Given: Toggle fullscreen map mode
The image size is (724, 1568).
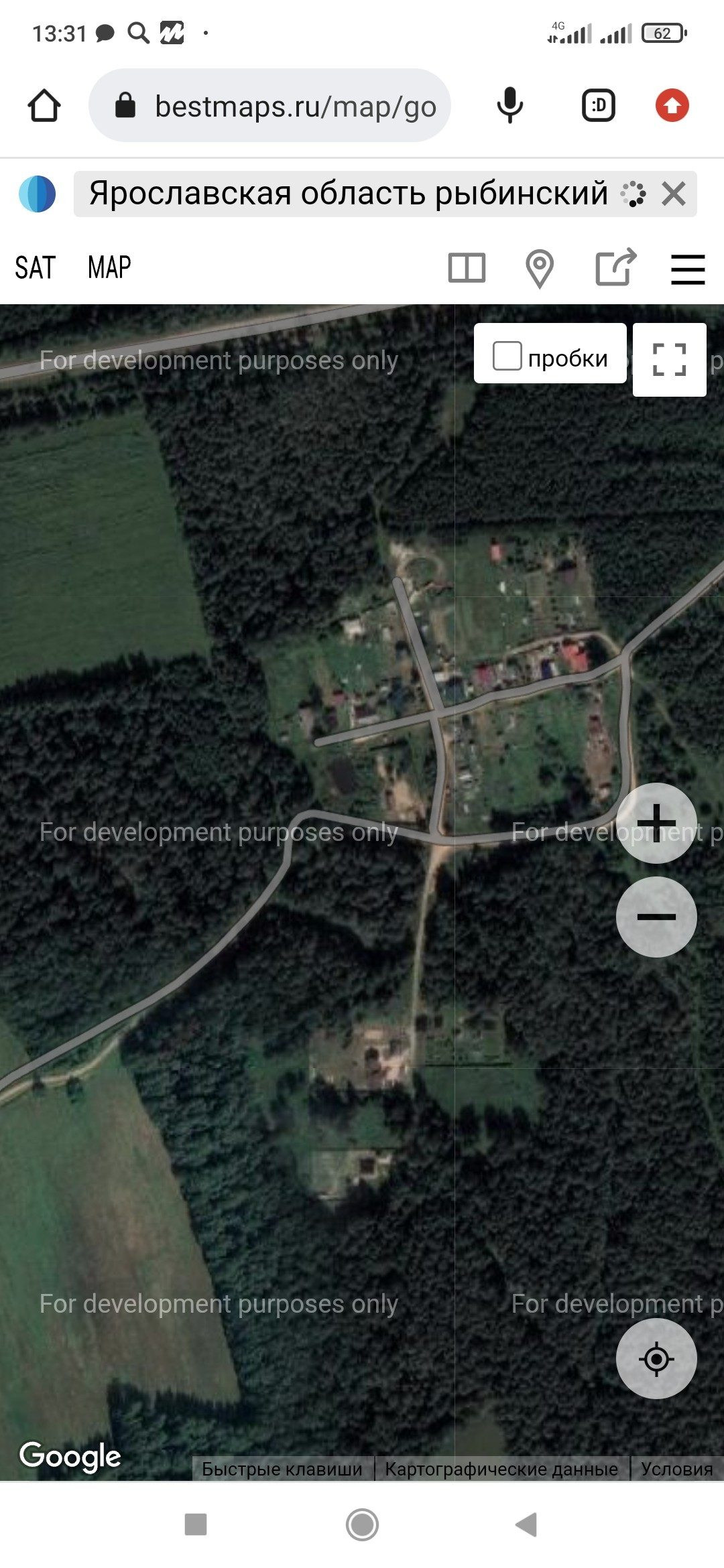Looking at the screenshot, I should (669, 360).
